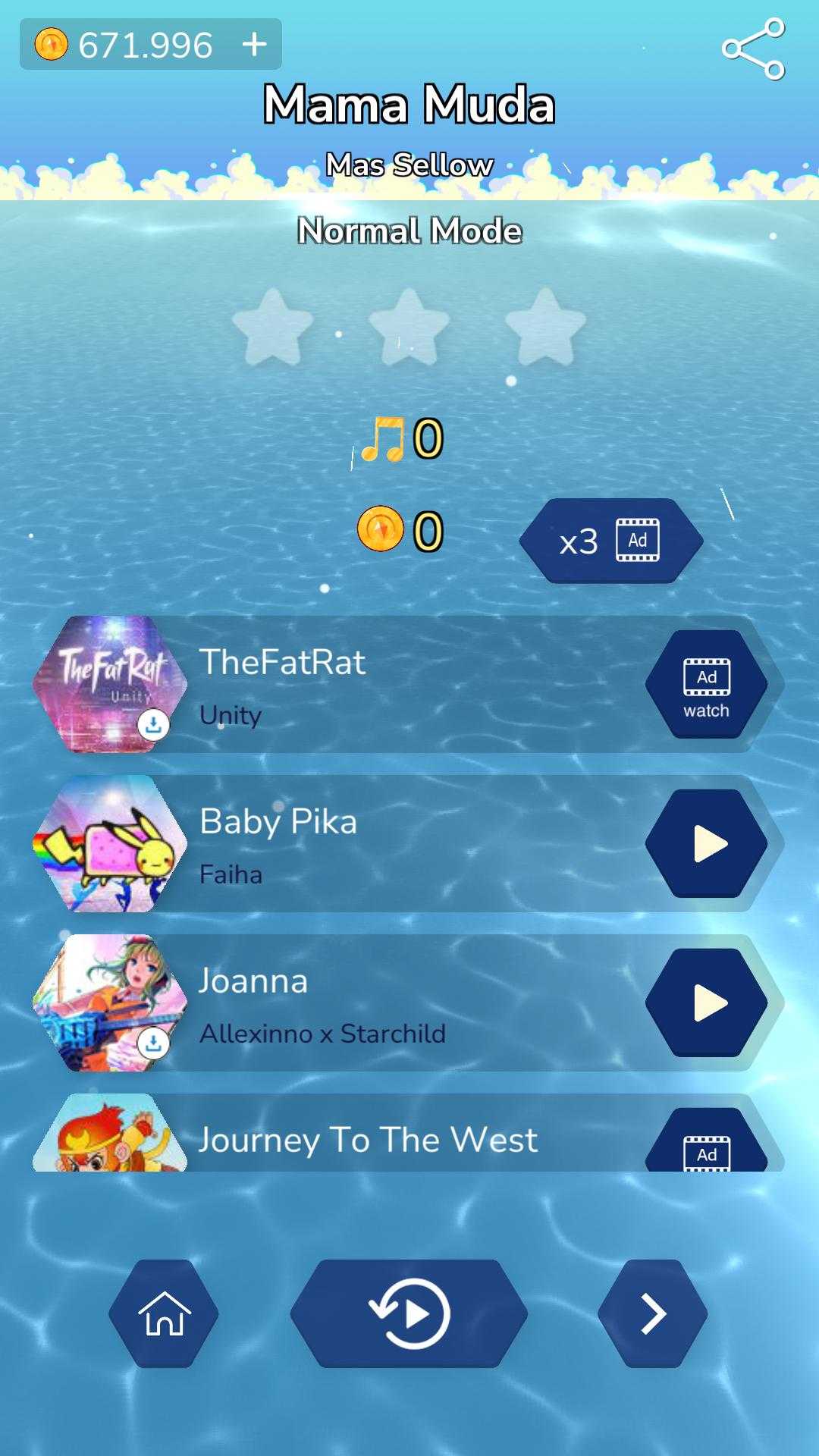Watch ad to triple coins x3
Image resolution: width=819 pixels, height=1456 pixels.
(610, 541)
